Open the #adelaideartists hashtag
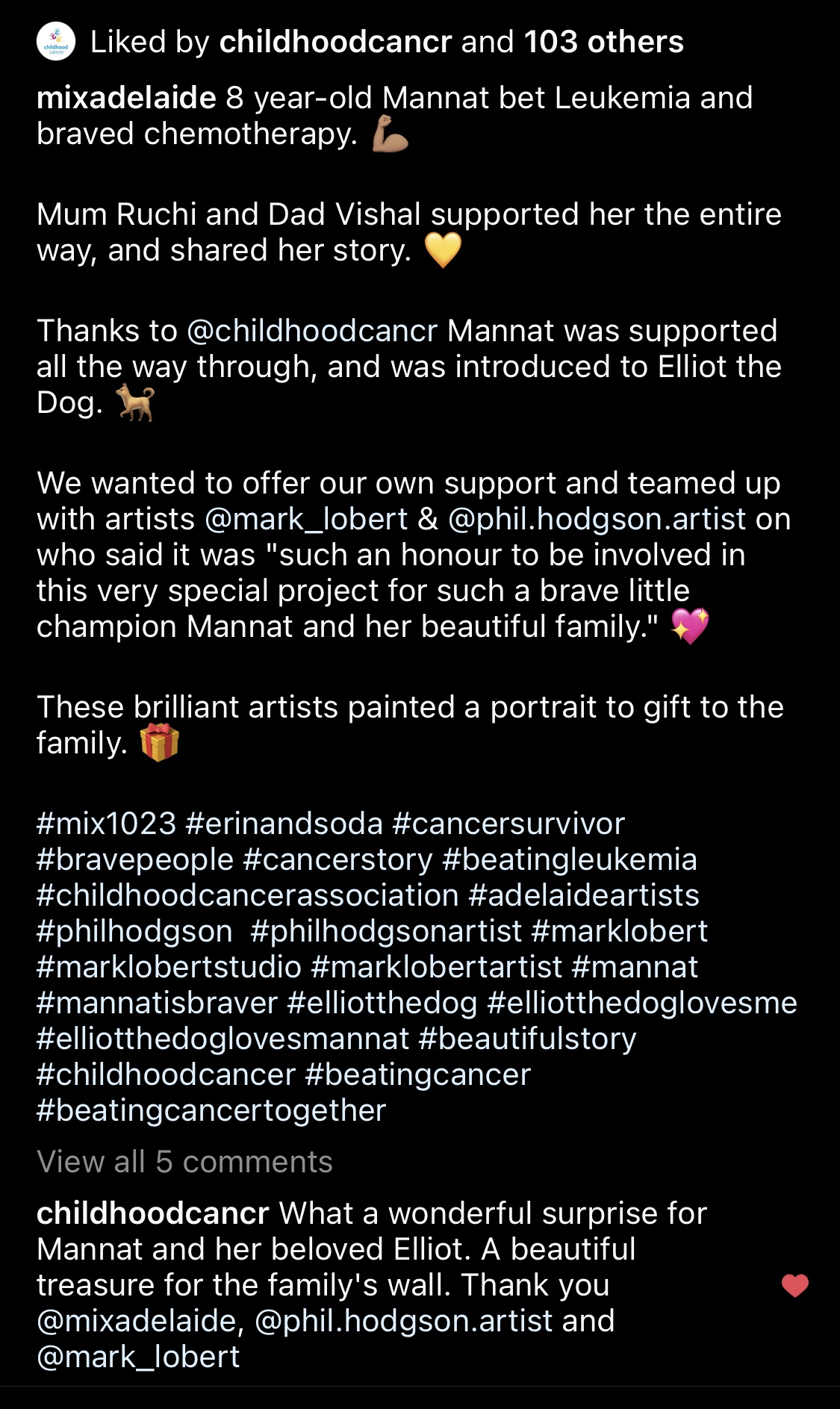Viewport: 840px width, 1409px height. (583, 895)
